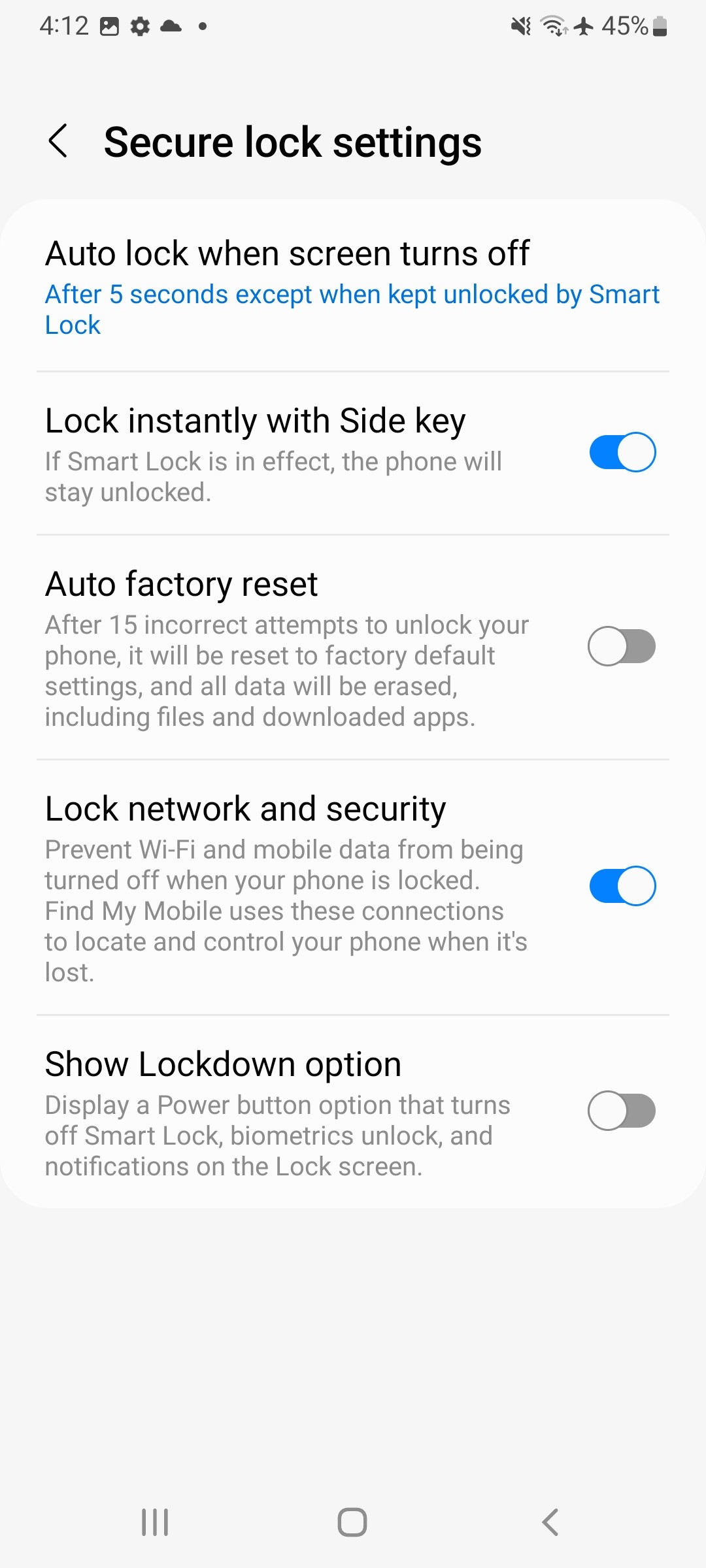Open Auto lock when screen turns off
This screenshot has height=1568, width=706.
[x=353, y=287]
